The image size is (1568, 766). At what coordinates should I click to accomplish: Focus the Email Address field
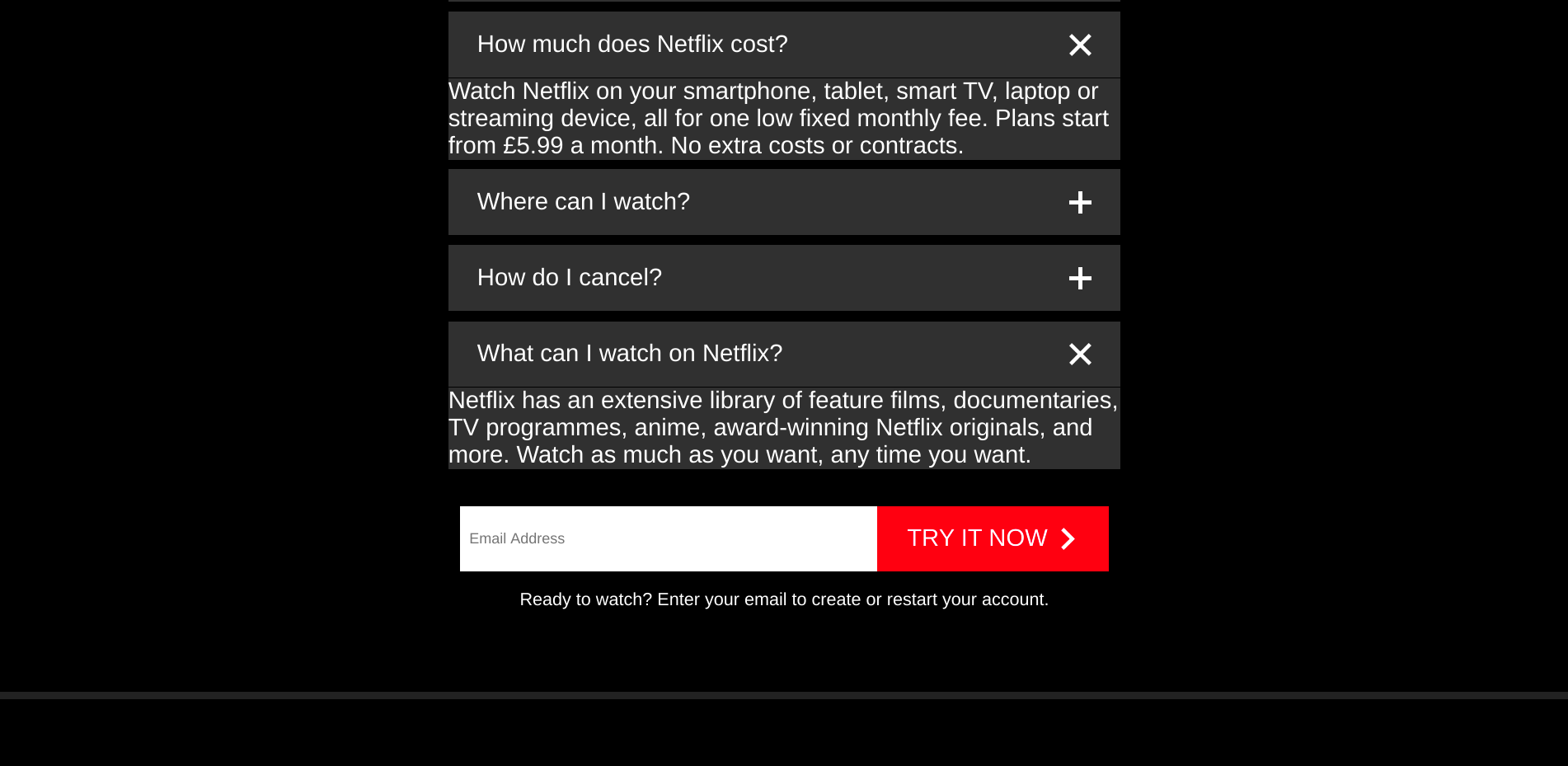tap(668, 538)
